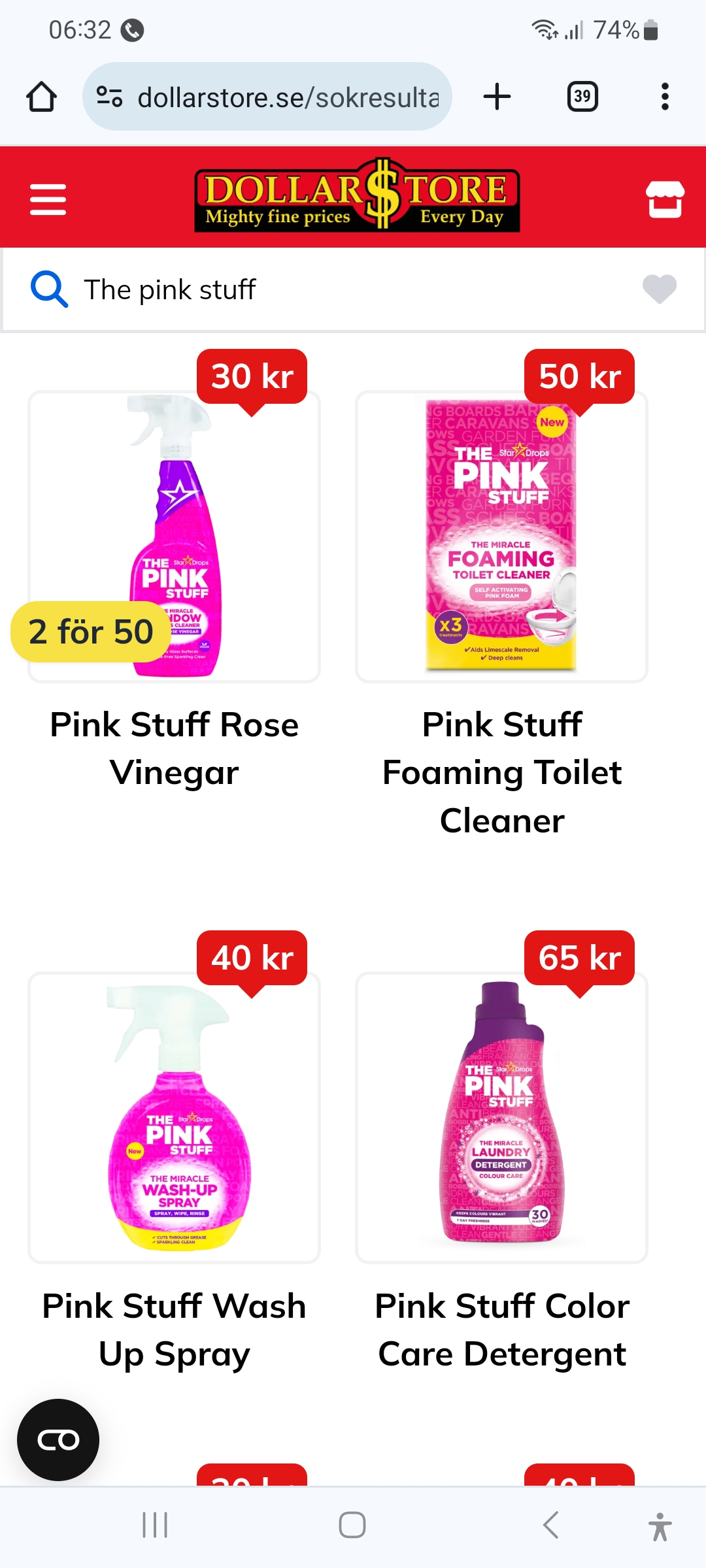Go back with the system back button
The image size is (706, 1568).
coord(550,1526)
